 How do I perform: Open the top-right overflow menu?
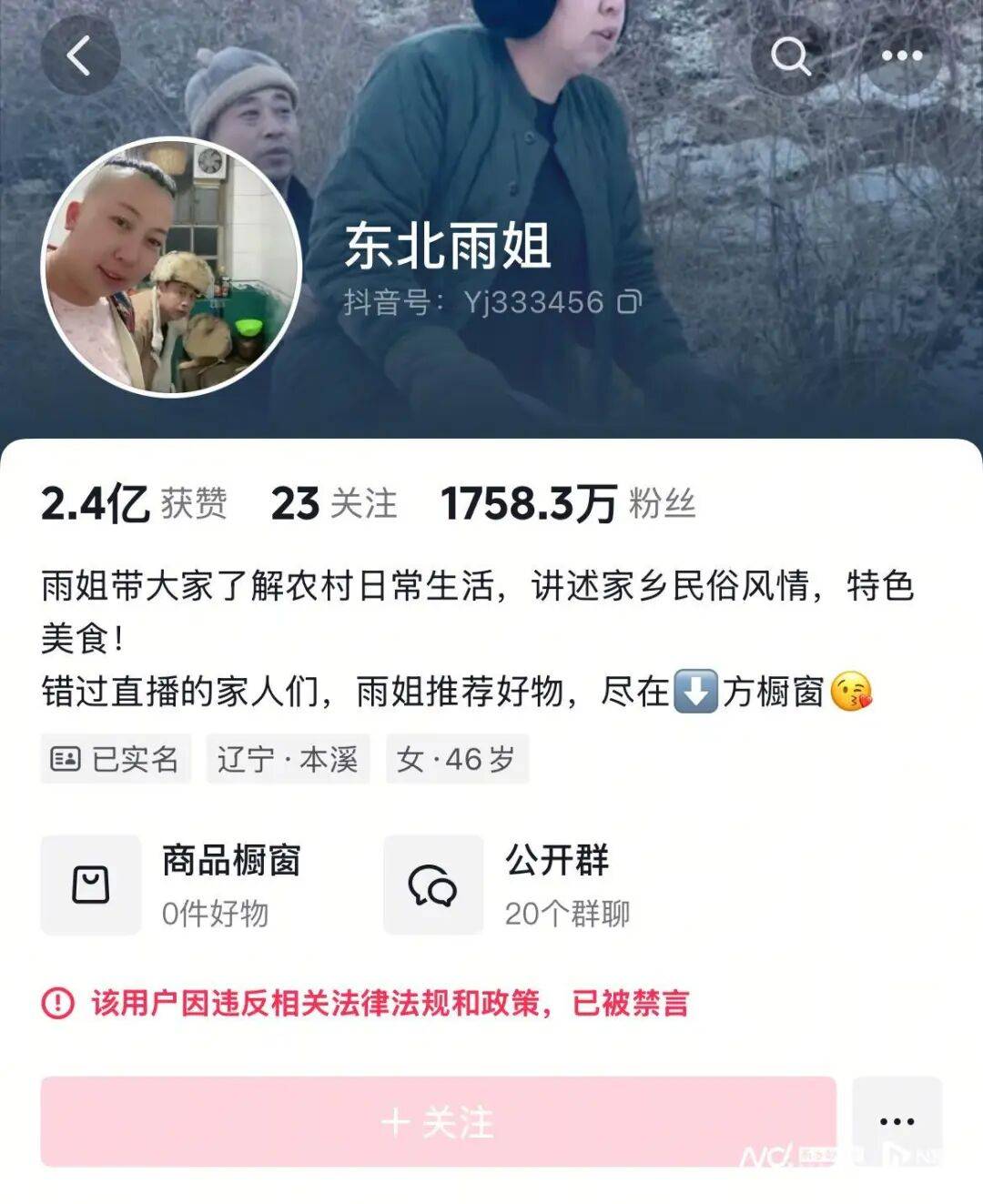coord(901,56)
